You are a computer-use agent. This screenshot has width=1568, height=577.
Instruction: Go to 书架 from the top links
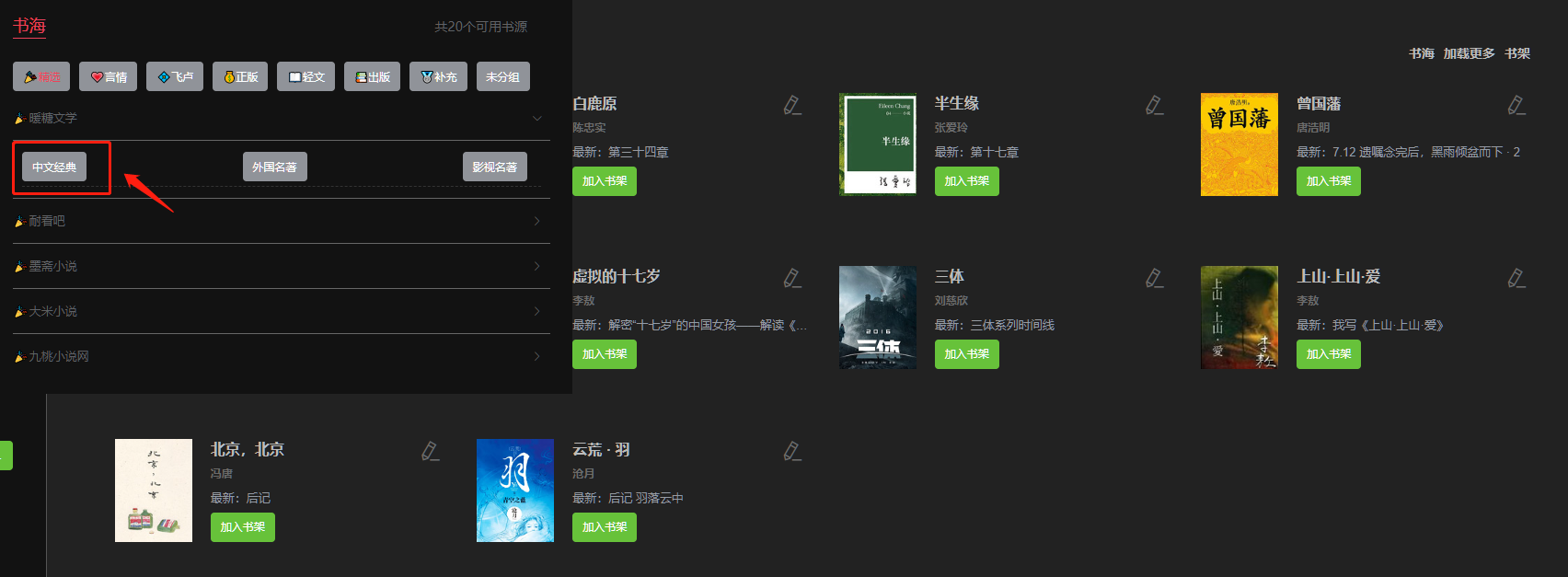[1518, 53]
